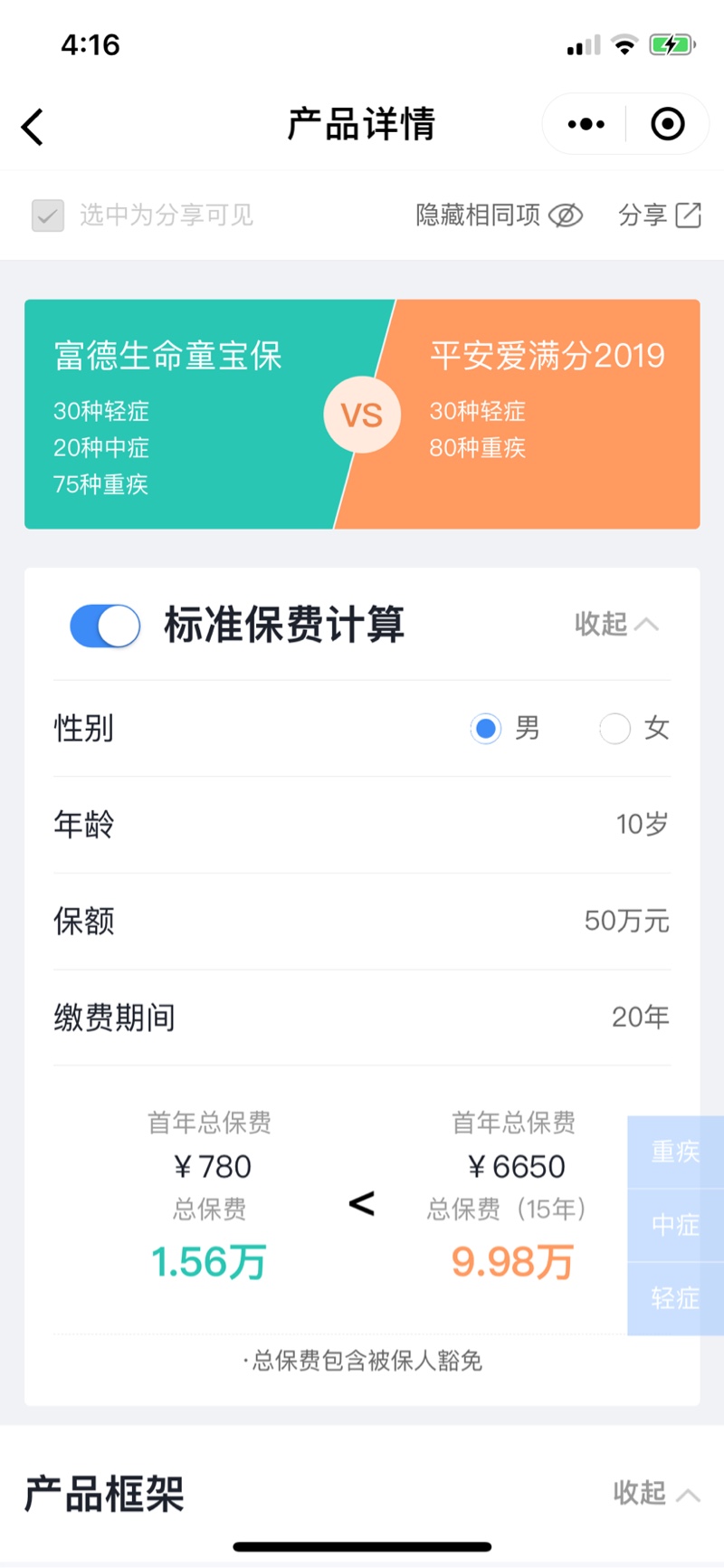Go back from 产品详情 page

pyautogui.click(x=33, y=127)
